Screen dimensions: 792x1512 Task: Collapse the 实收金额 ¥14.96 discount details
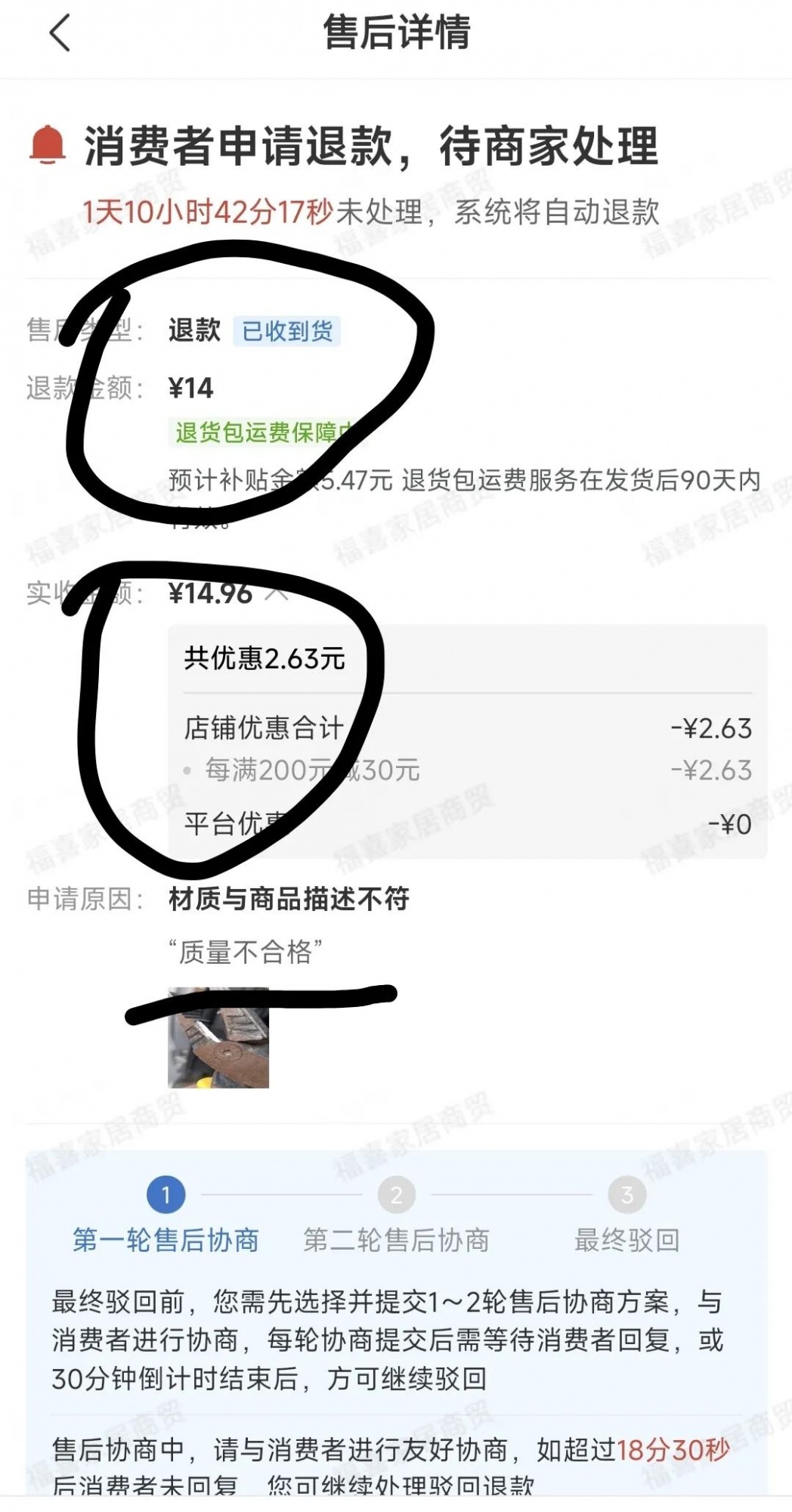click(x=277, y=593)
